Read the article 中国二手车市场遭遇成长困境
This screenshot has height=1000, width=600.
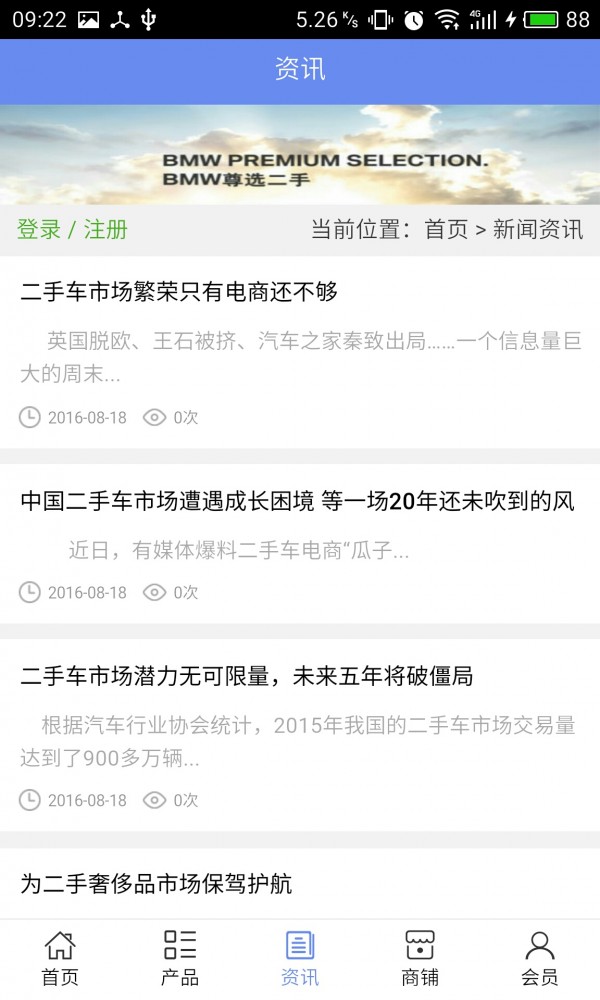tap(297, 502)
